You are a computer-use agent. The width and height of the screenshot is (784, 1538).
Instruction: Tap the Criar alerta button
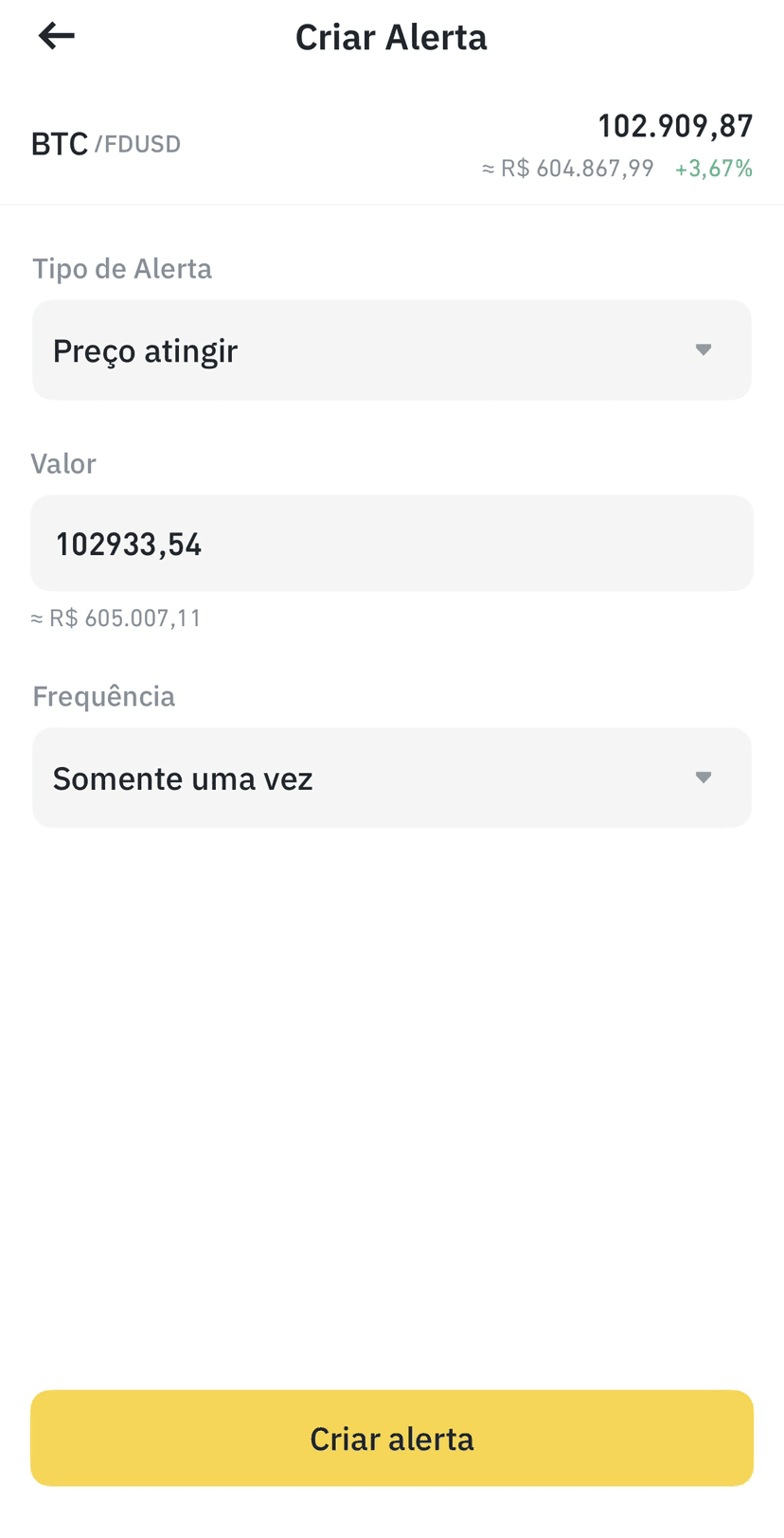click(391, 1438)
